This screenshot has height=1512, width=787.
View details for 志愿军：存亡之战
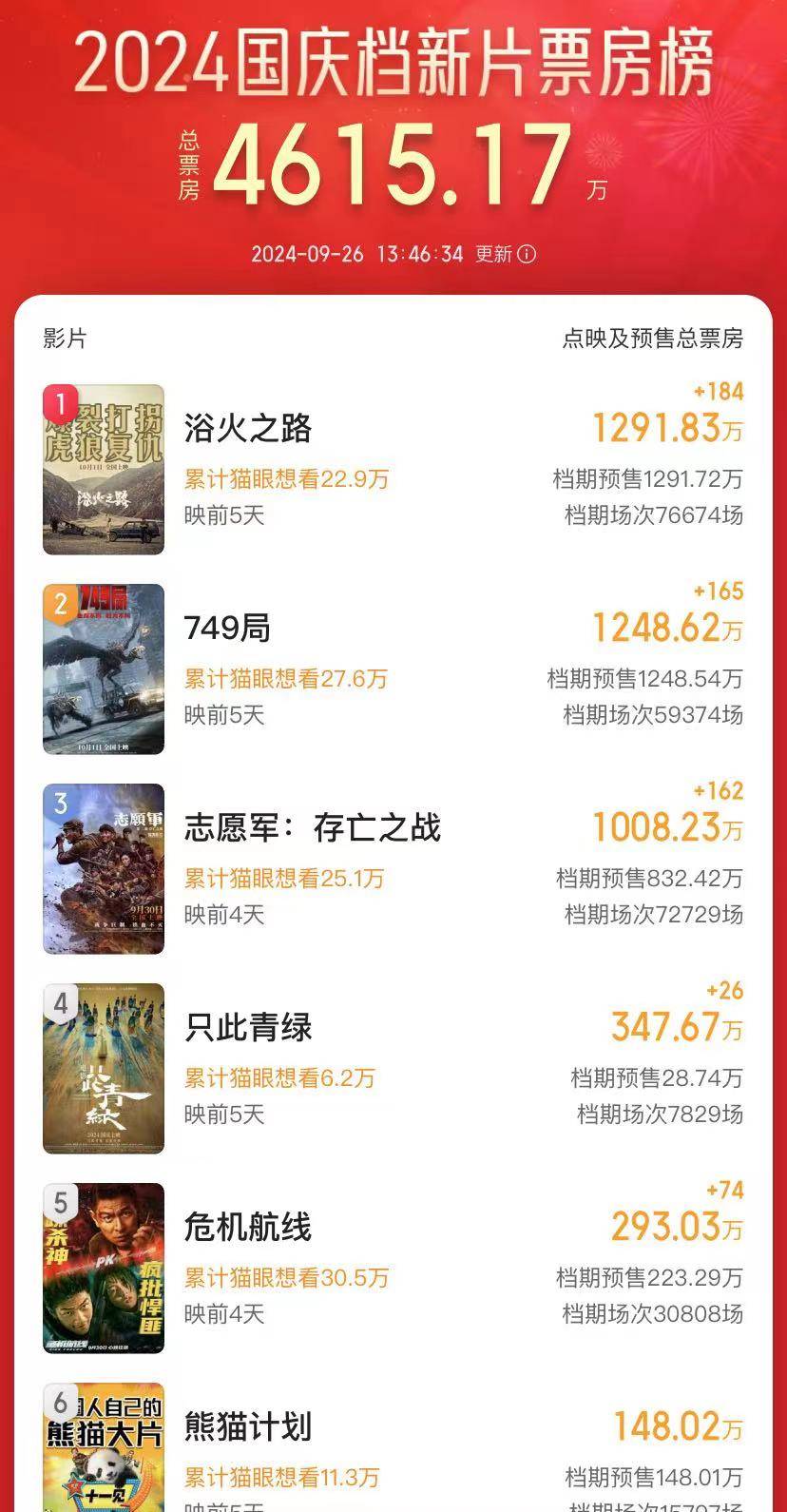click(x=312, y=828)
